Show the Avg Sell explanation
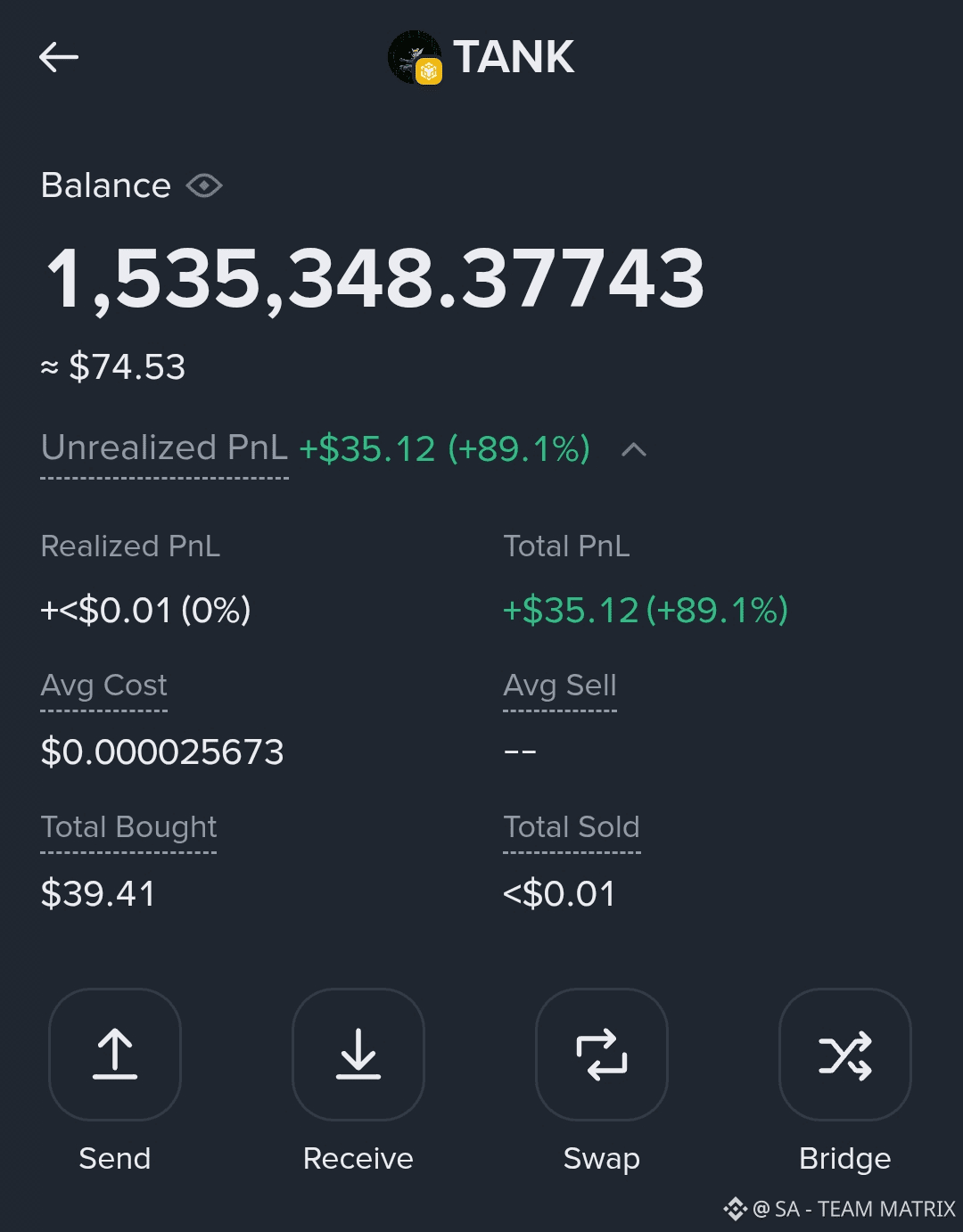The height and width of the screenshot is (1232, 963). [x=560, y=686]
